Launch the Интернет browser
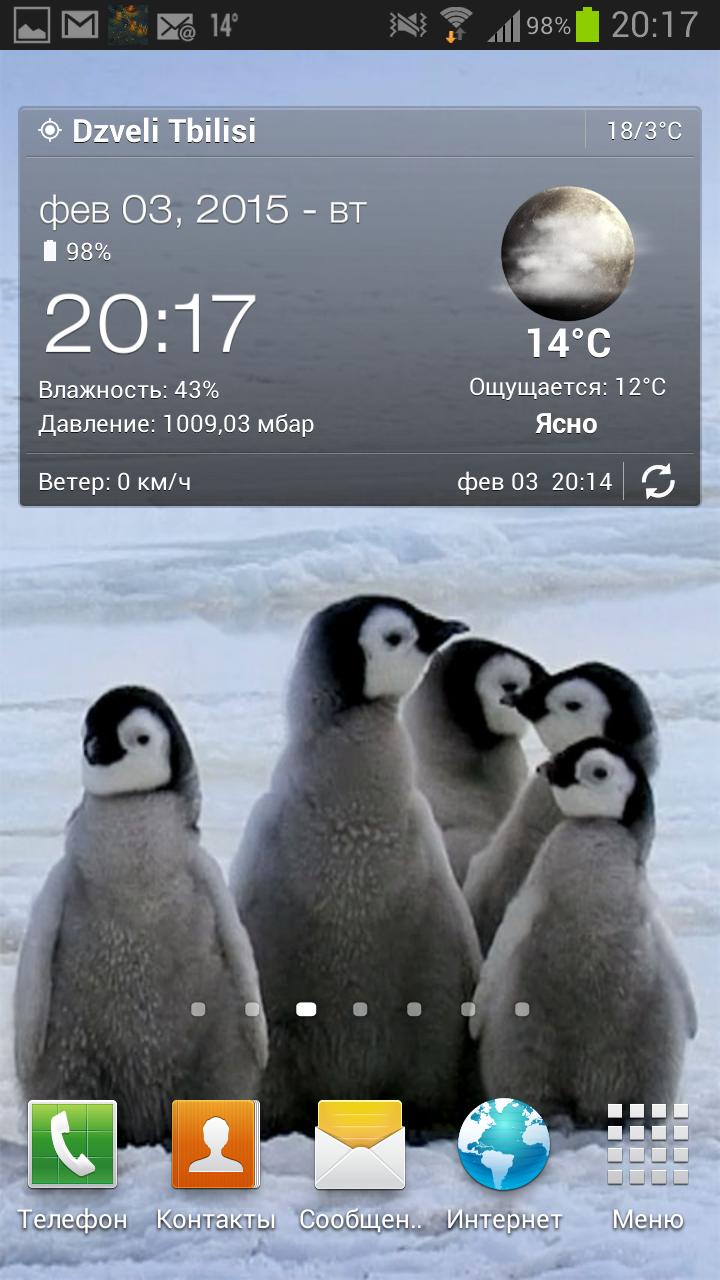Image resolution: width=720 pixels, height=1280 pixels. (504, 1145)
